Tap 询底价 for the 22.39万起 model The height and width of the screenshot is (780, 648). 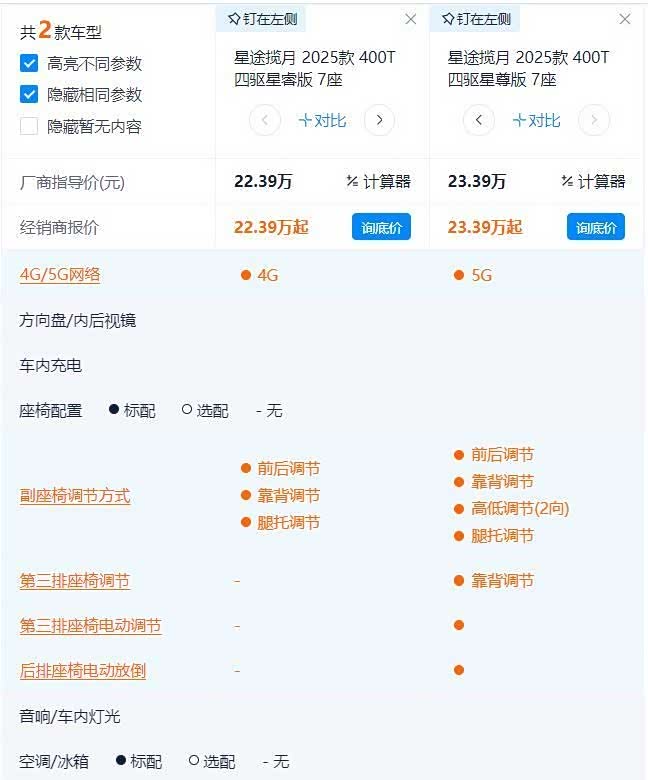pos(381,227)
